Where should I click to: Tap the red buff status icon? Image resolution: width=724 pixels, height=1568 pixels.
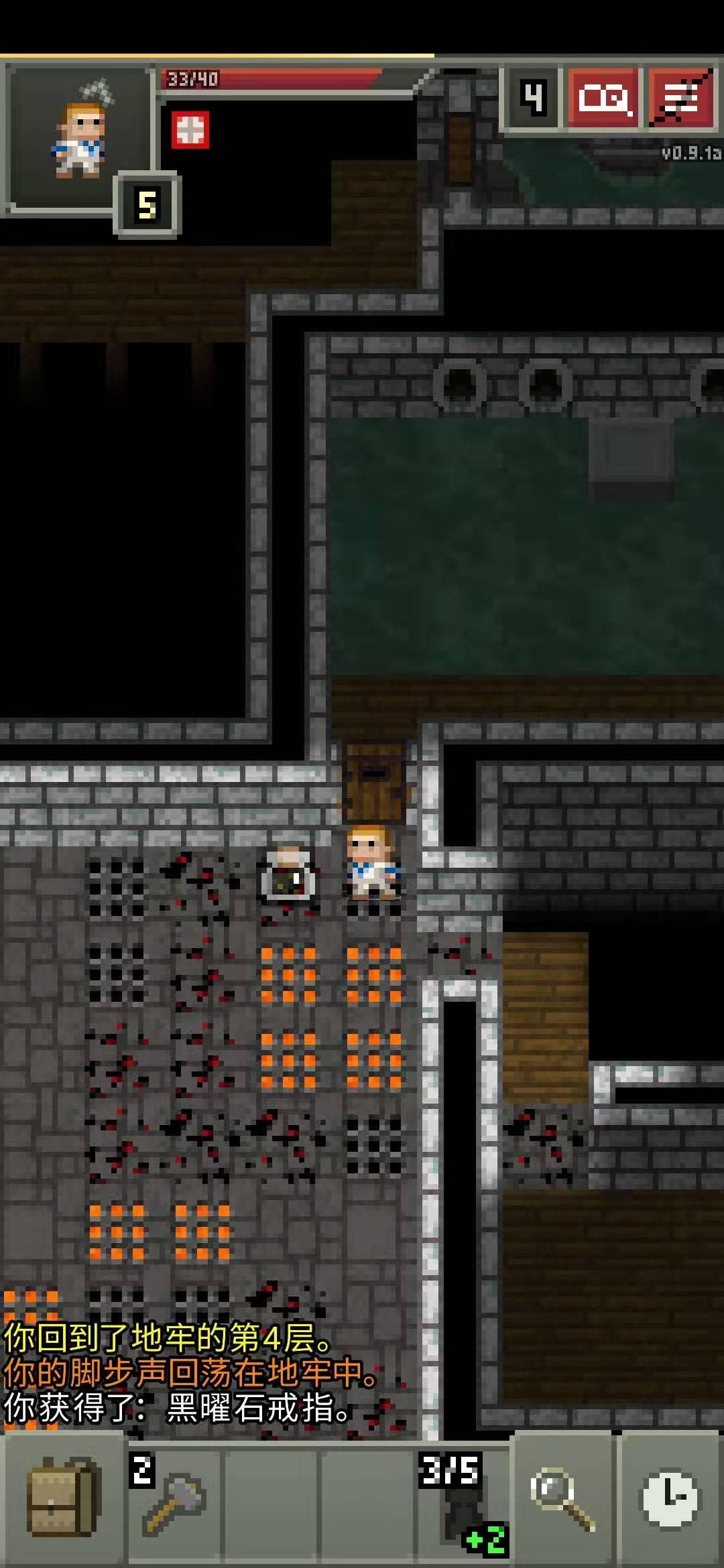point(190,129)
